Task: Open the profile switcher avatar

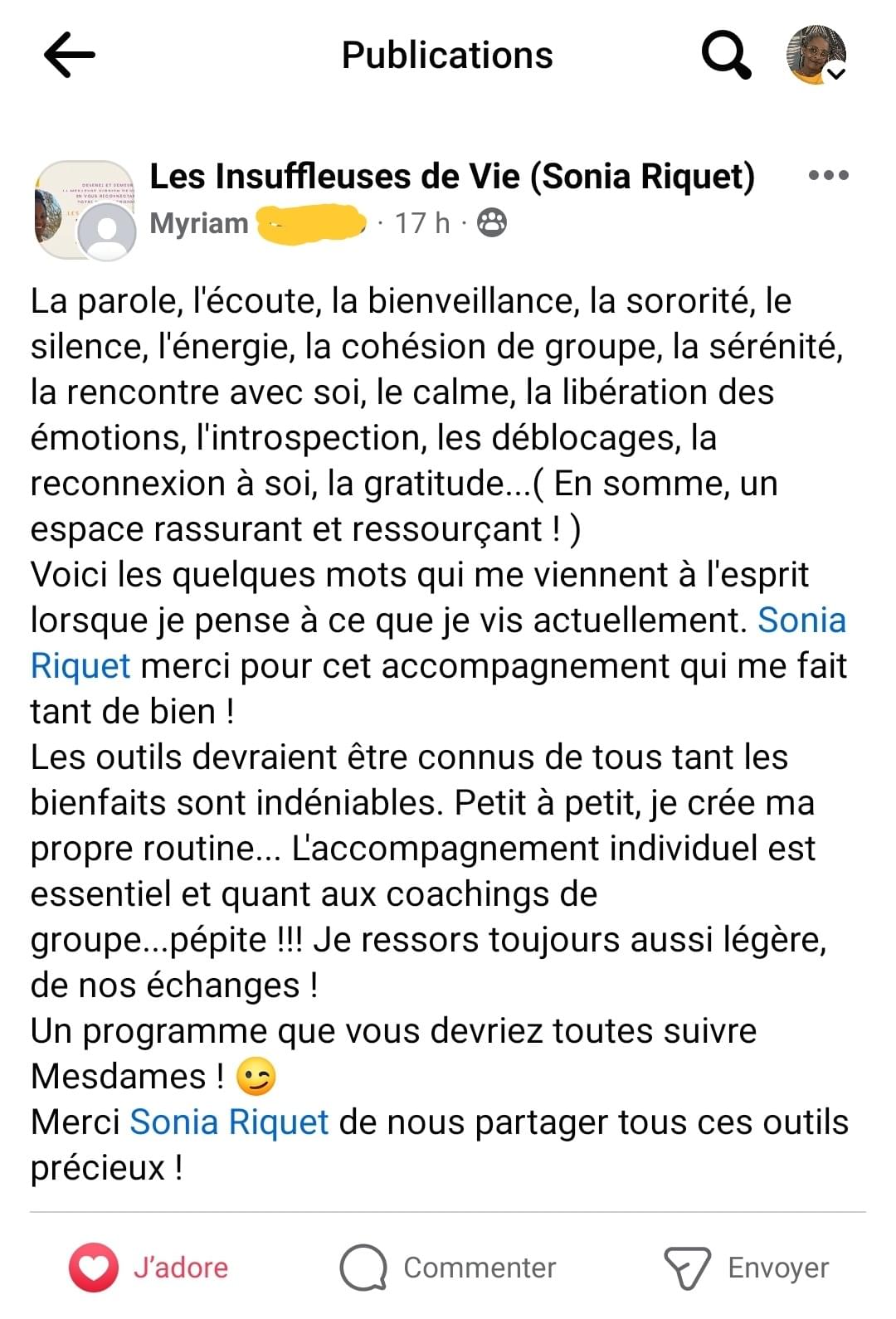Action: click(x=816, y=55)
